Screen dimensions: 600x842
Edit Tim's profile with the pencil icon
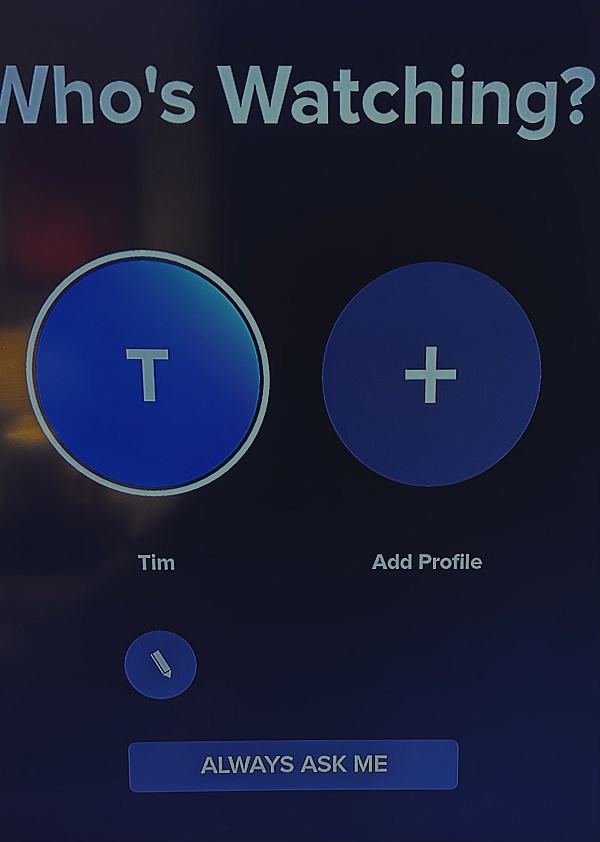click(x=161, y=663)
